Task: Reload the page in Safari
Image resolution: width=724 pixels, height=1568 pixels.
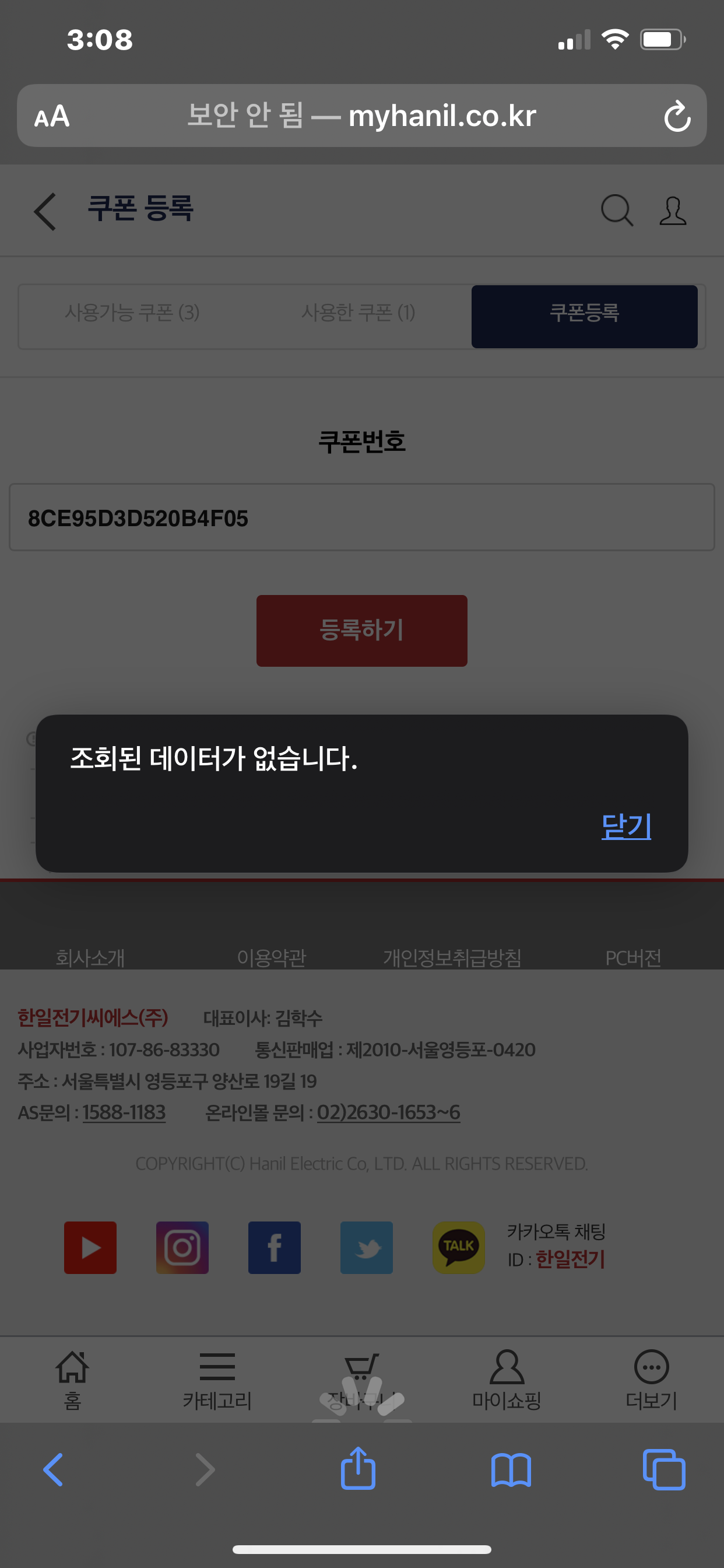Action: (677, 116)
